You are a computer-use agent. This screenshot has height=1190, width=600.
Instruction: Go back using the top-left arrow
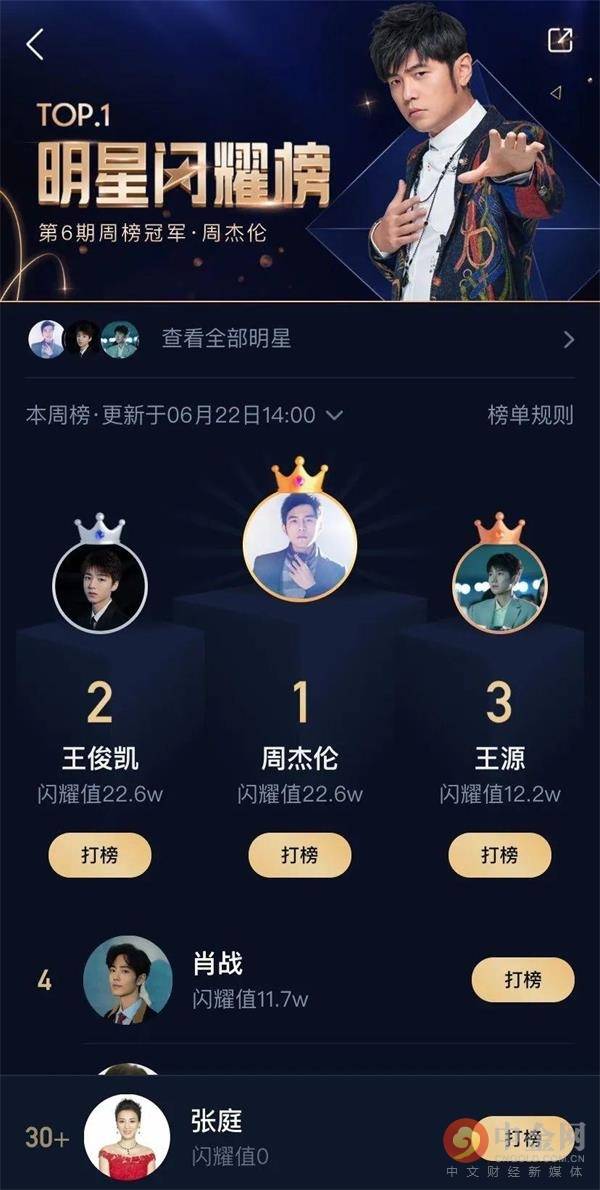pos(35,45)
